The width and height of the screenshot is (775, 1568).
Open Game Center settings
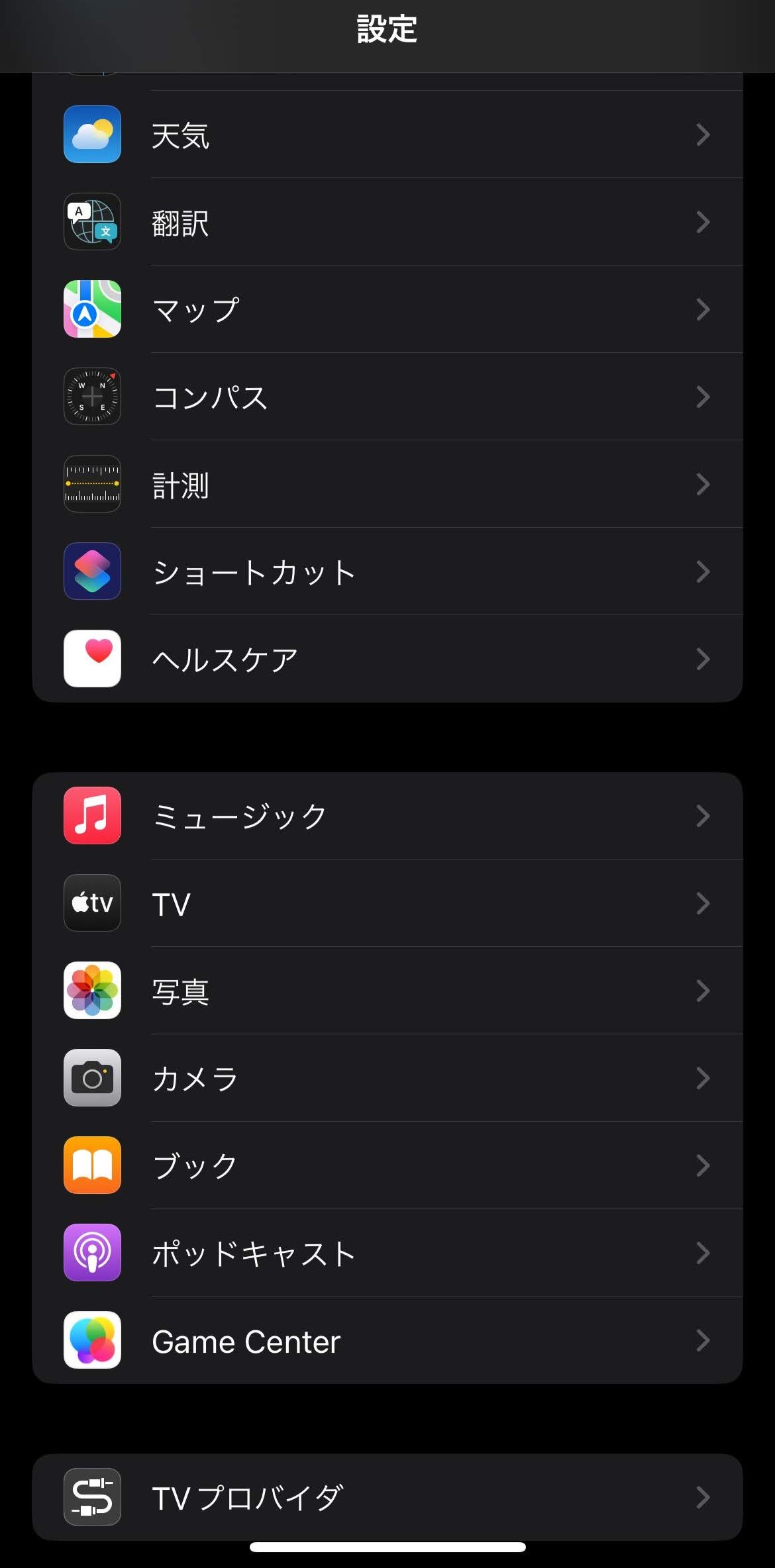click(x=387, y=1340)
